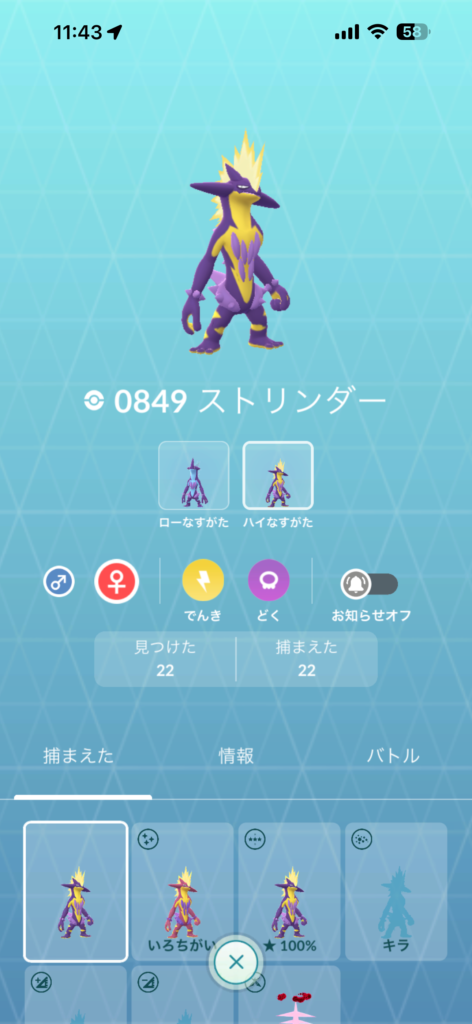Open the キラ variant tile
This screenshot has height=1024, width=472.
point(396,891)
